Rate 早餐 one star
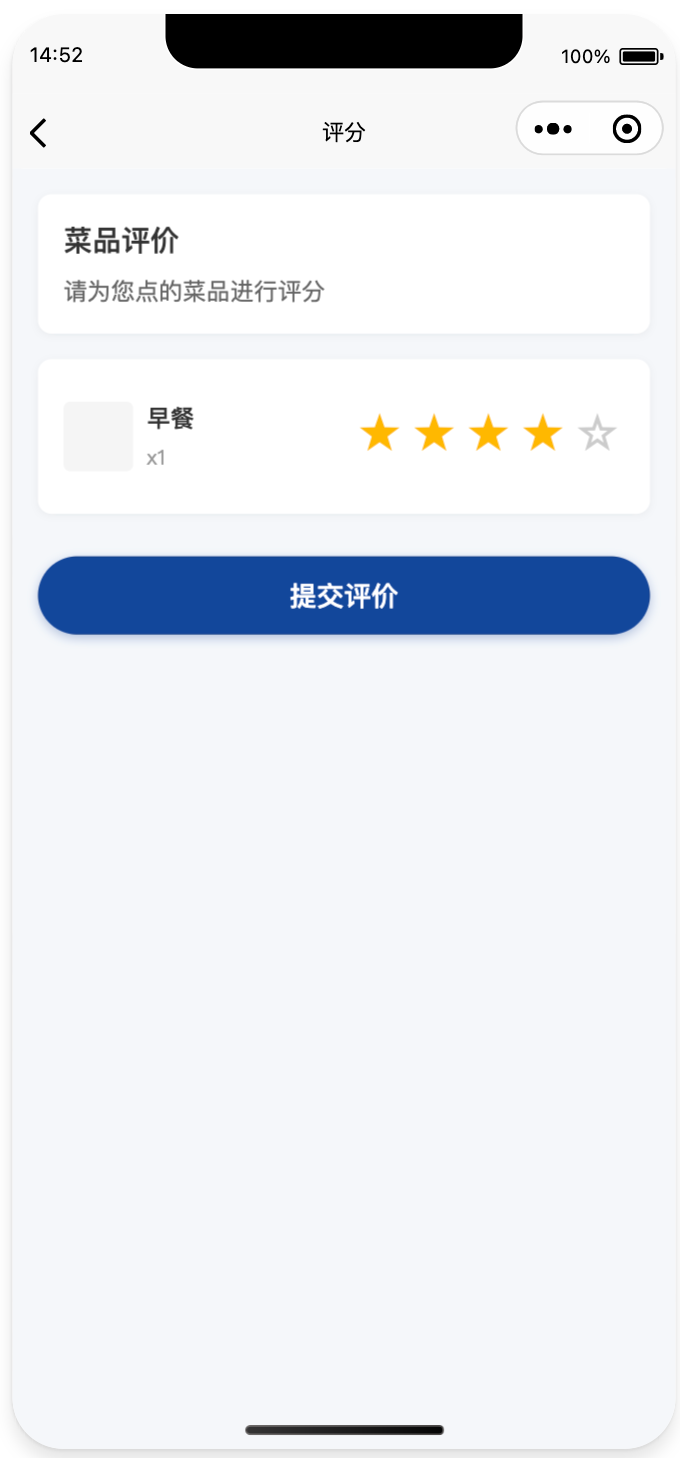The height and width of the screenshot is (1458, 680). [x=379, y=435]
